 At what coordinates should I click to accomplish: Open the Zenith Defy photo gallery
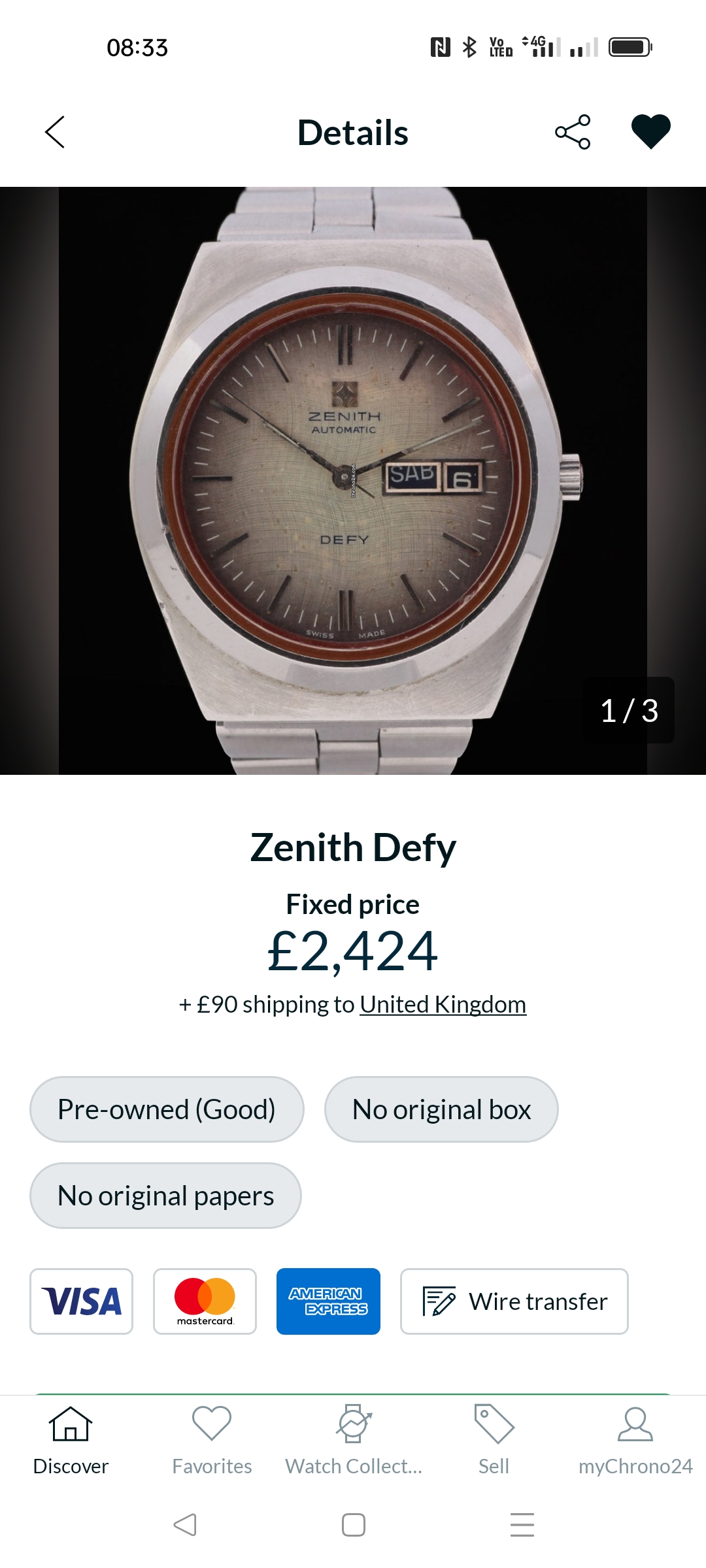pos(353,481)
